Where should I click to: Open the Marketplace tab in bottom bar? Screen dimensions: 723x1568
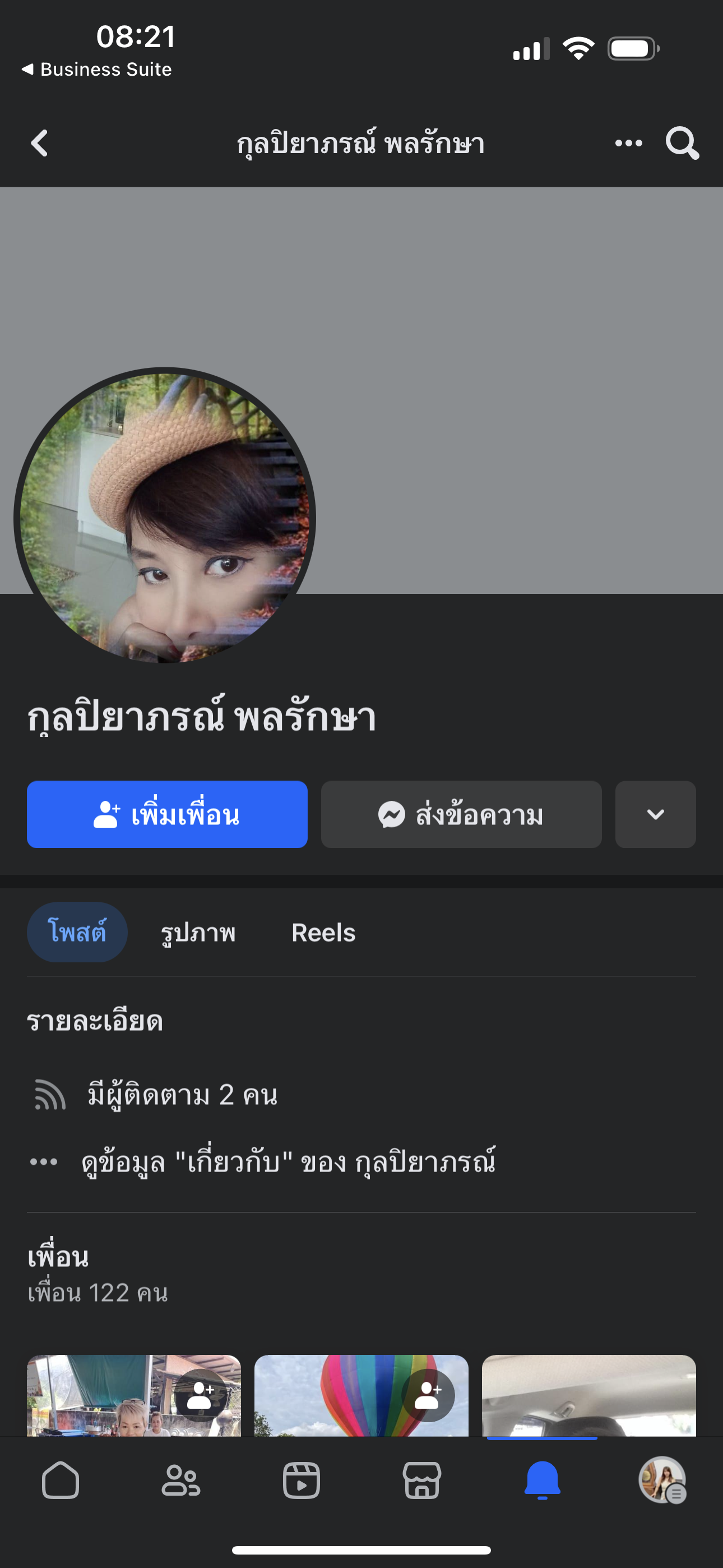(421, 1480)
